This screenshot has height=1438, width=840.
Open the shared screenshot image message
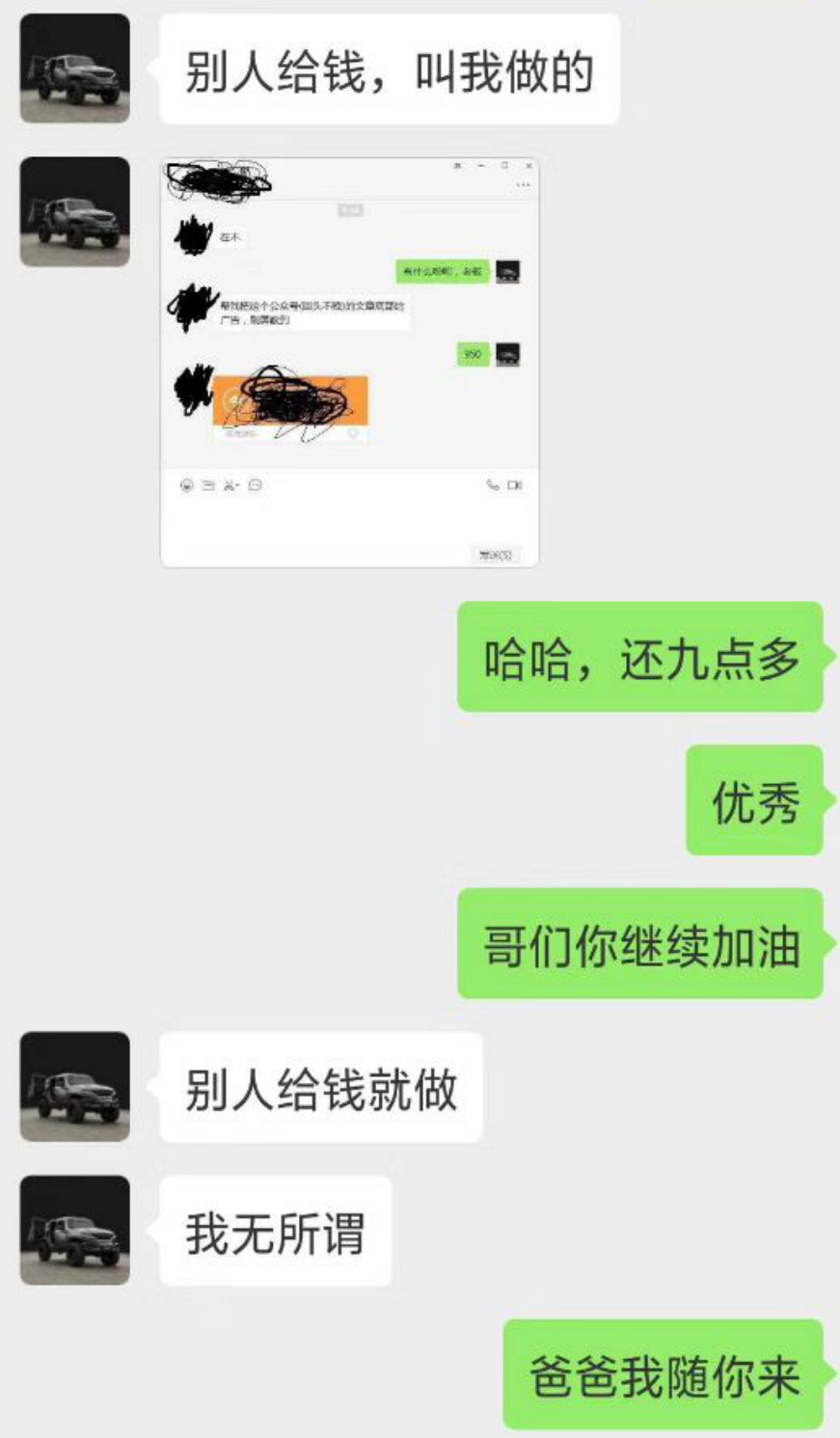[x=349, y=363]
